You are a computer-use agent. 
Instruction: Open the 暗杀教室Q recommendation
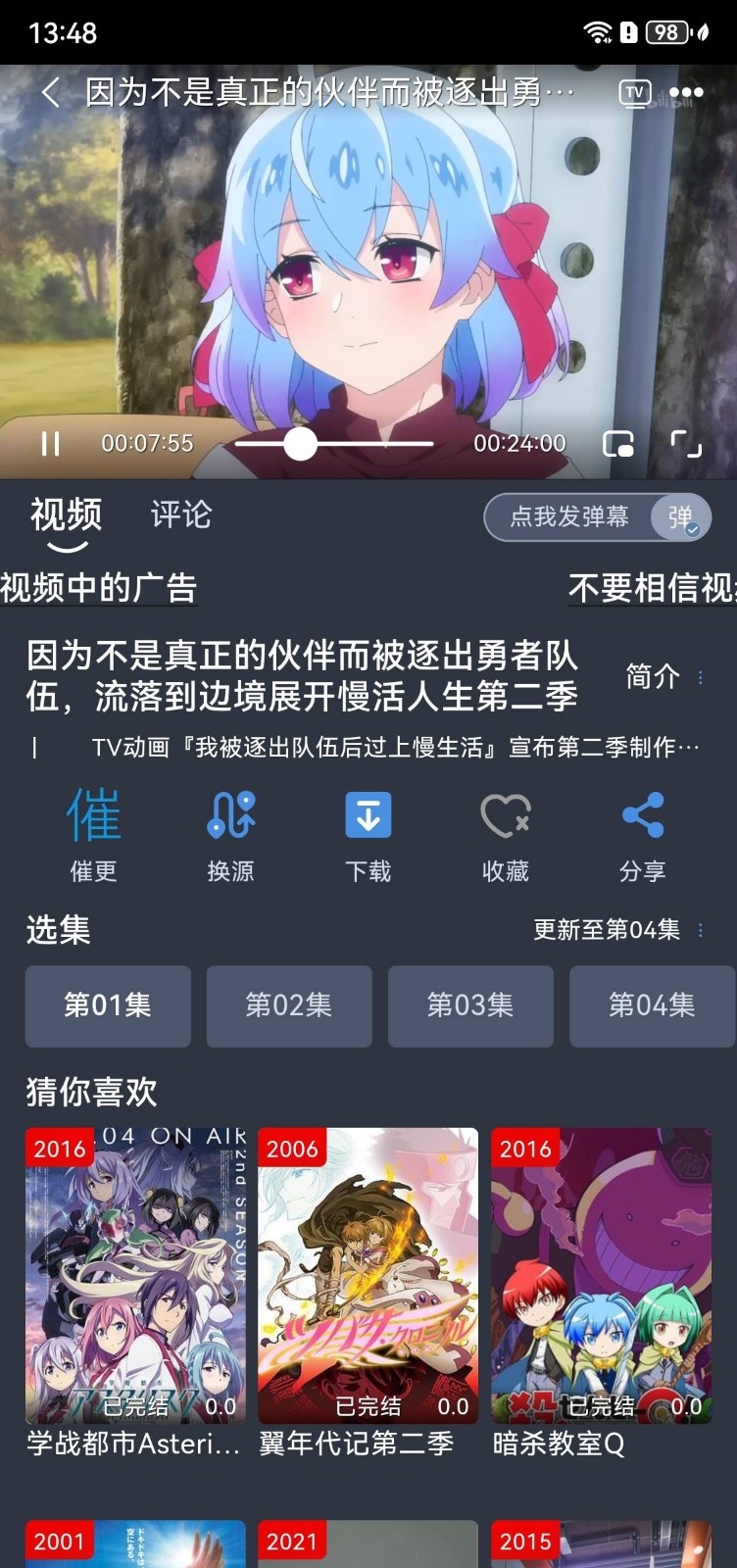click(601, 1293)
